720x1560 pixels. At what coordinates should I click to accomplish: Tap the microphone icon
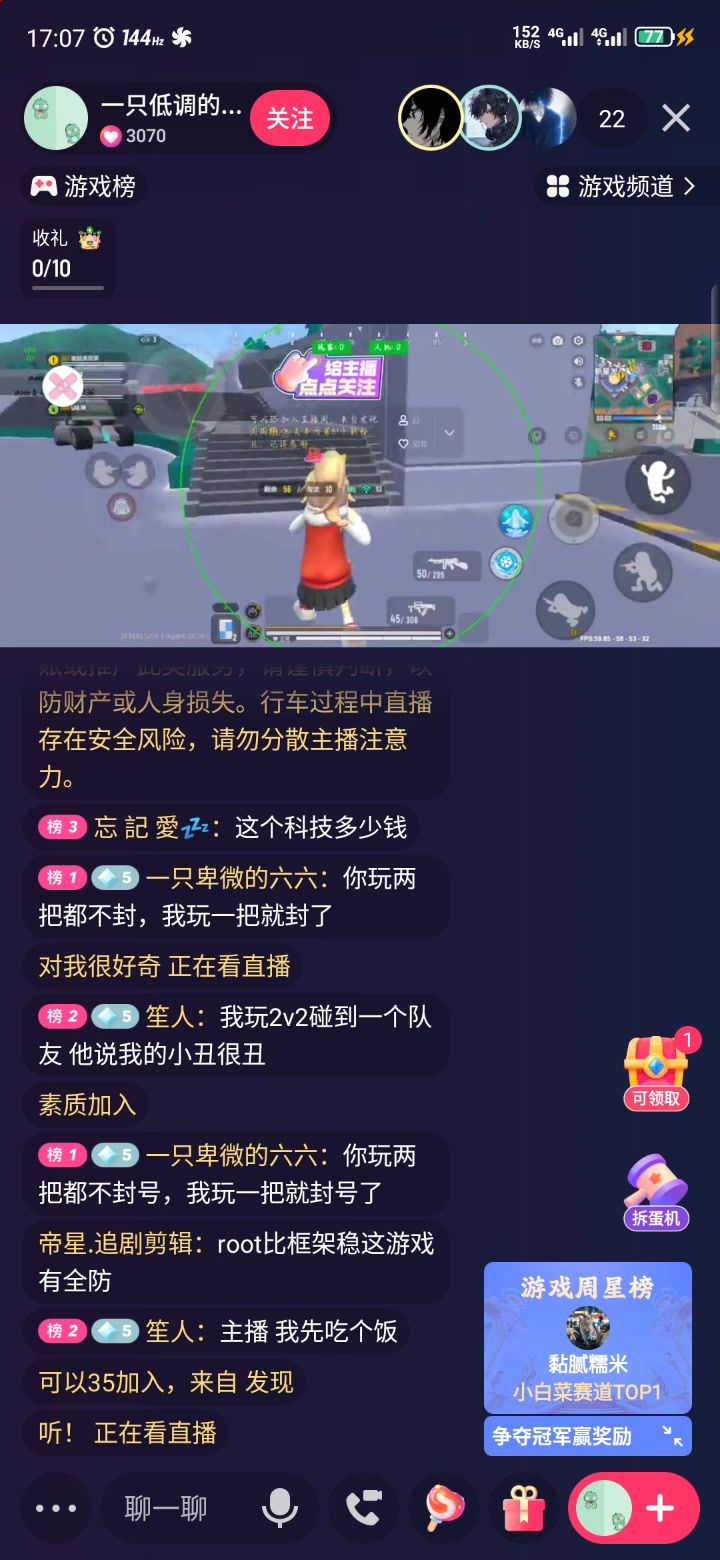click(x=280, y=1509)
